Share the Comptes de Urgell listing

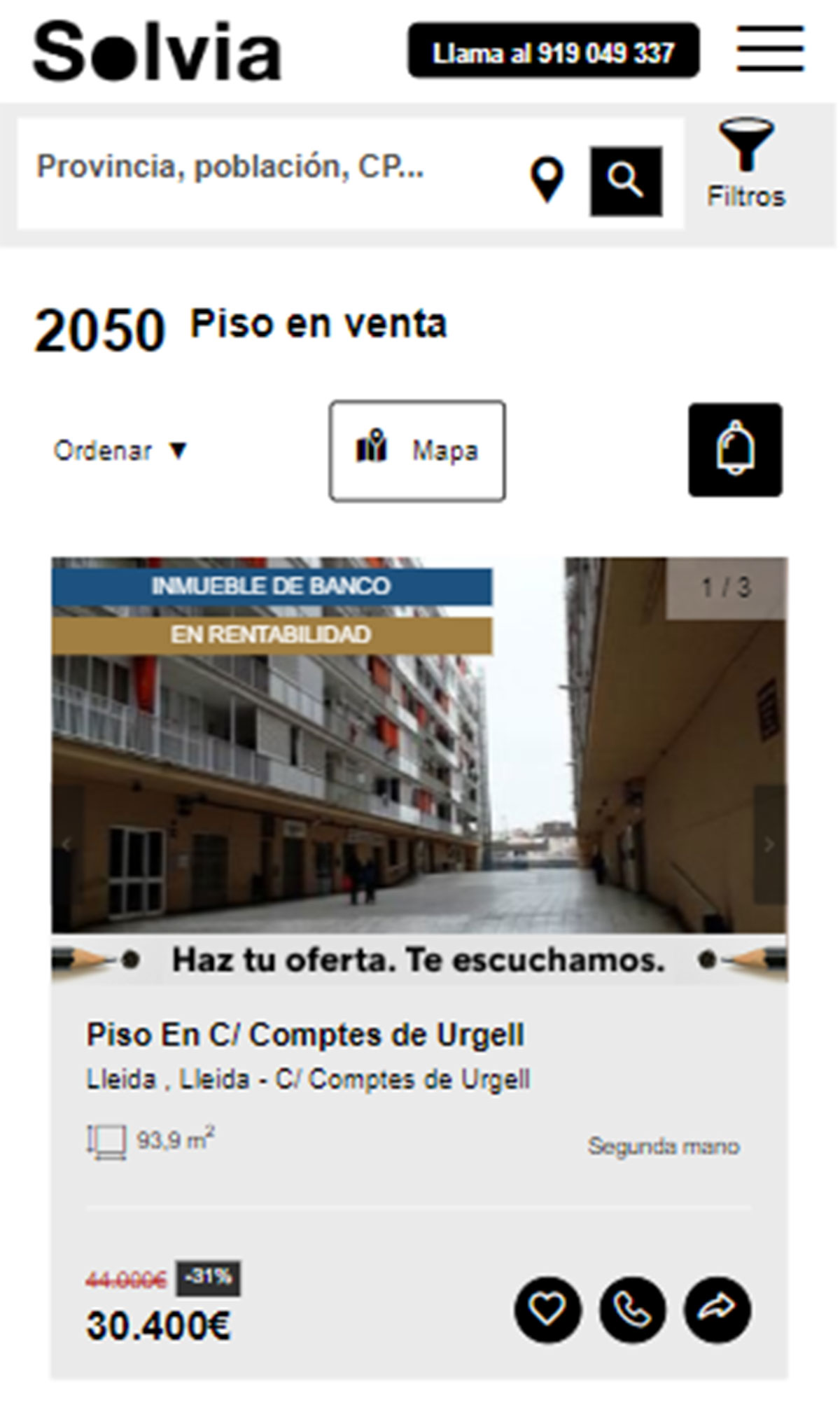pyautogui.click(x=717, y=1308)
